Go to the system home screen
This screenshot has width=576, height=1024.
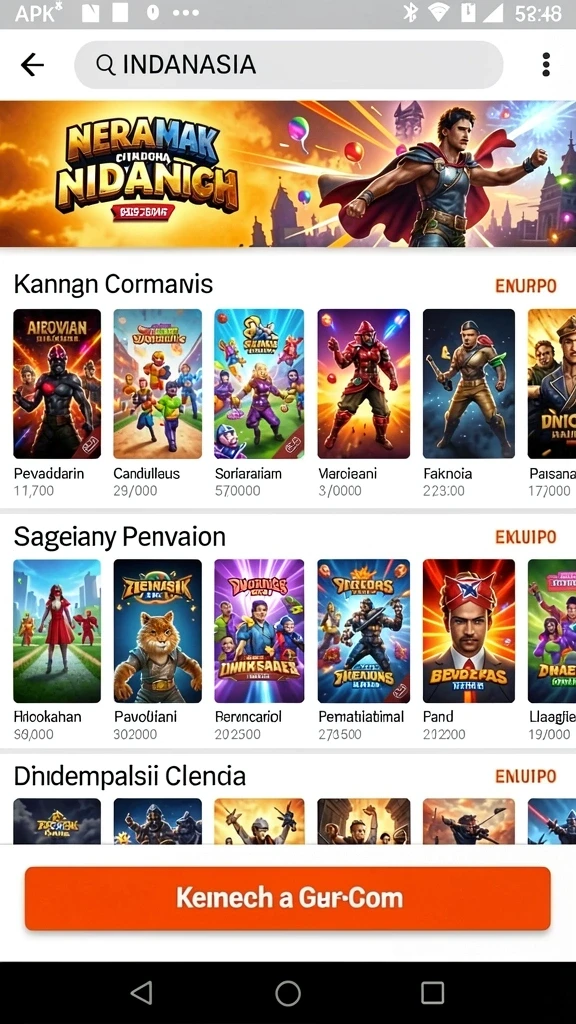click(288, 993)
